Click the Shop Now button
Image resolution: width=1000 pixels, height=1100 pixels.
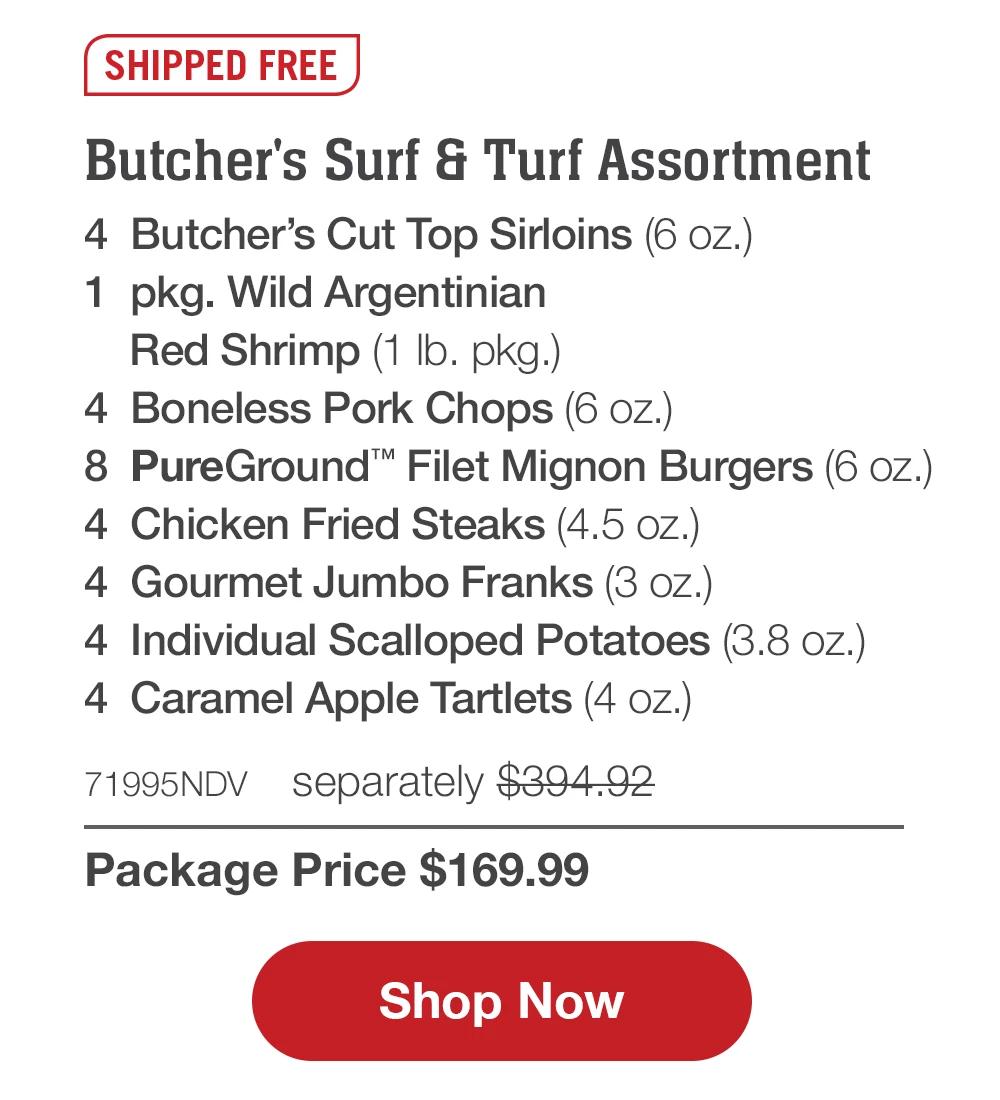(x=501, y=1000)
